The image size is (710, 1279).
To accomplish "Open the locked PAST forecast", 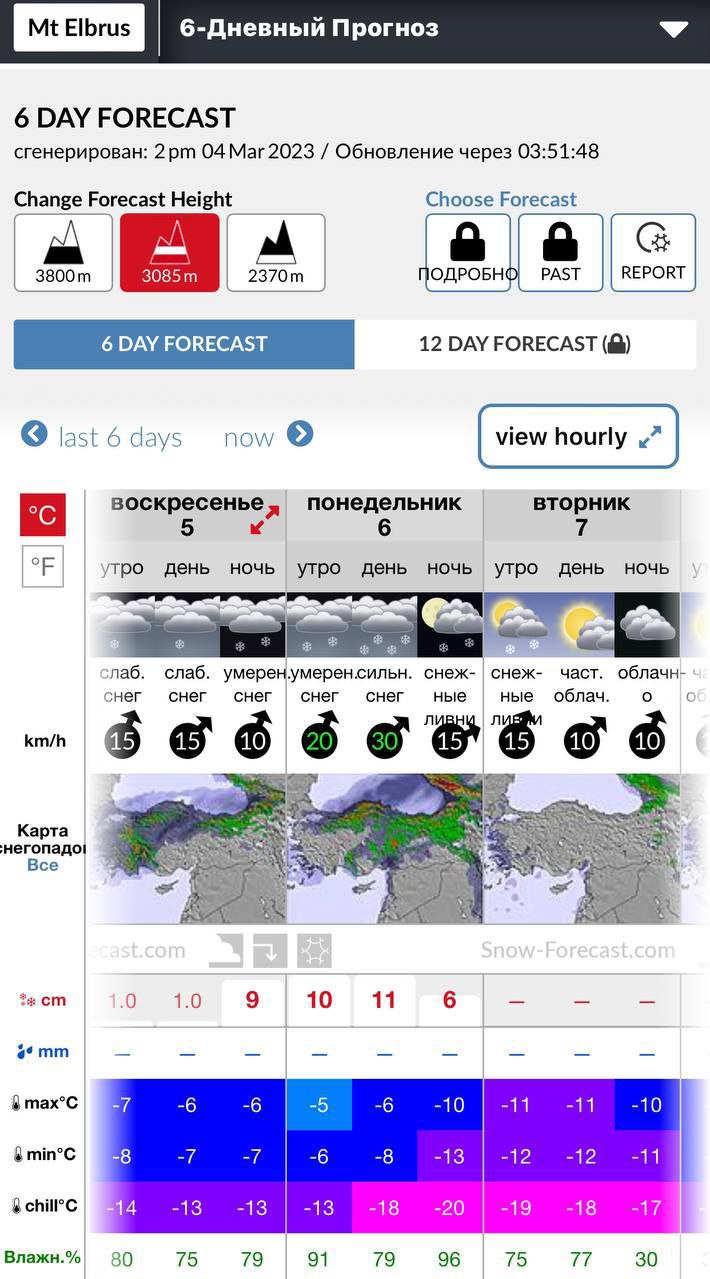I will [560, 253].
